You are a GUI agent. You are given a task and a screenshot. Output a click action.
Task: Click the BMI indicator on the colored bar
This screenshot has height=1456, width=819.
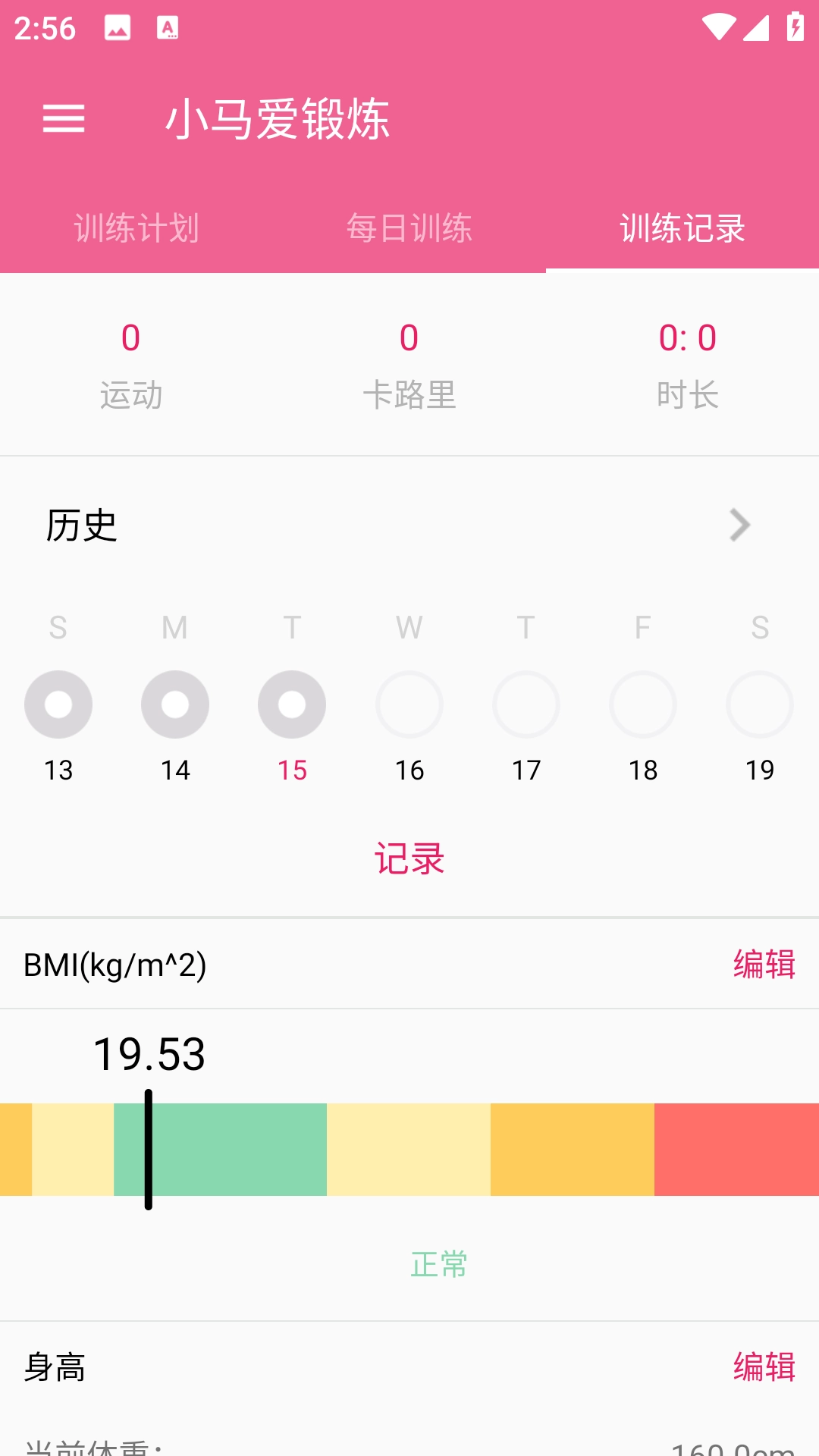click(149, 1150)
